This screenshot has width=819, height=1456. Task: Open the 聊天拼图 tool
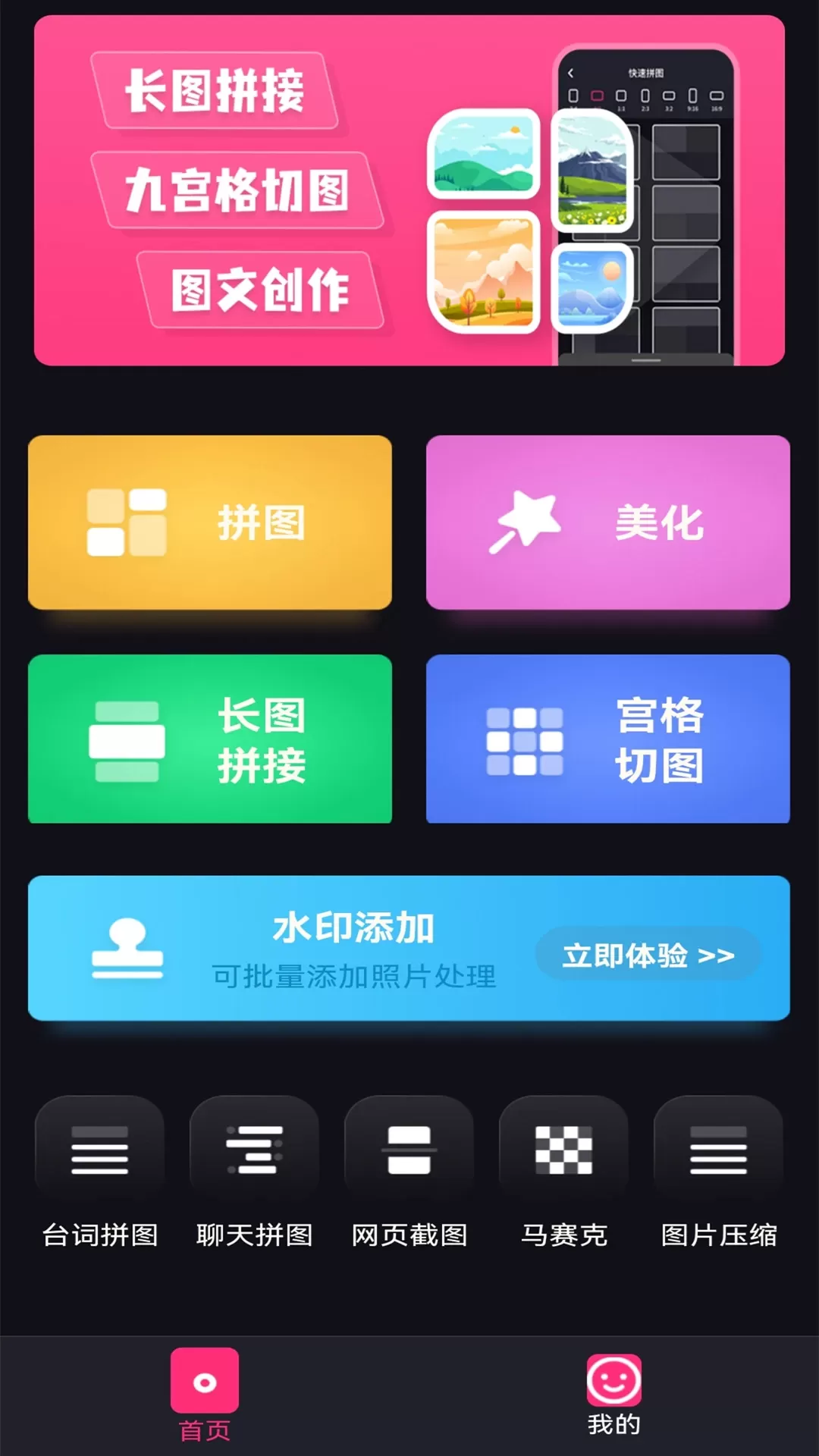pyautogui.click(x=254, y=1172)
